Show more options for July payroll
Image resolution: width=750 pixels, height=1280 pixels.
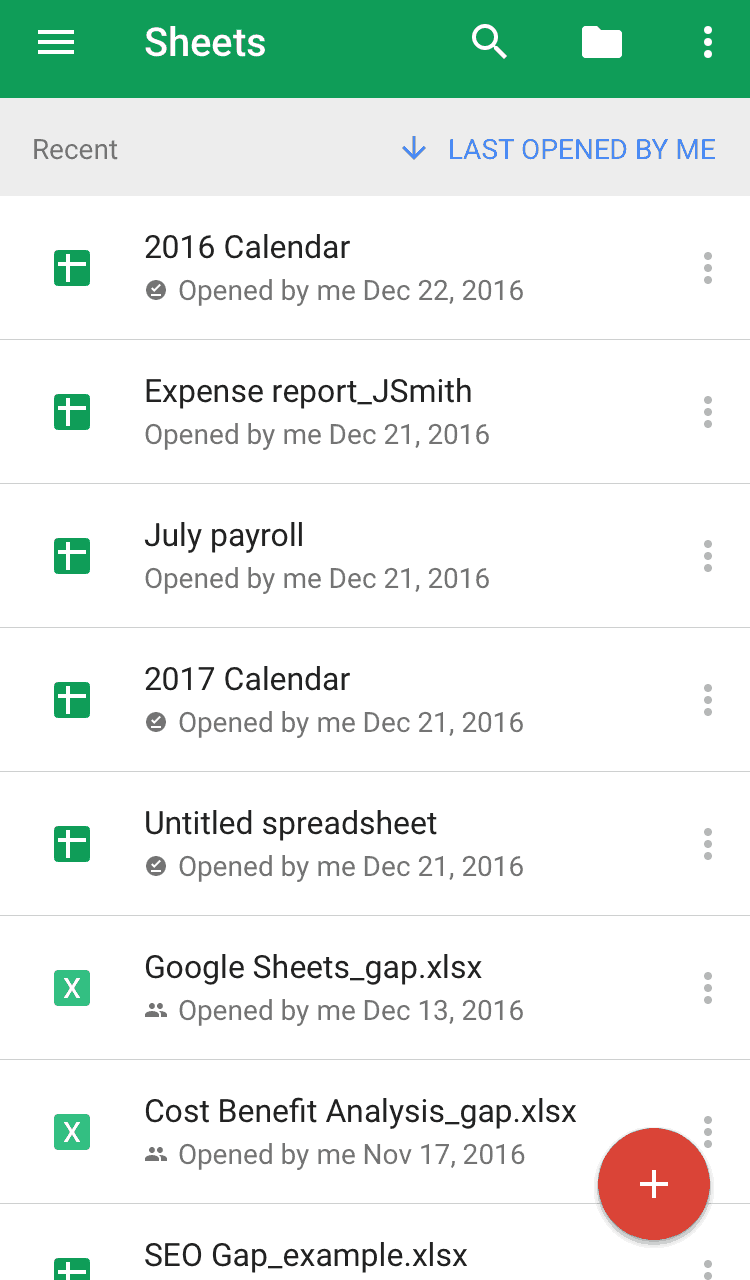click(x=708, y=556)
